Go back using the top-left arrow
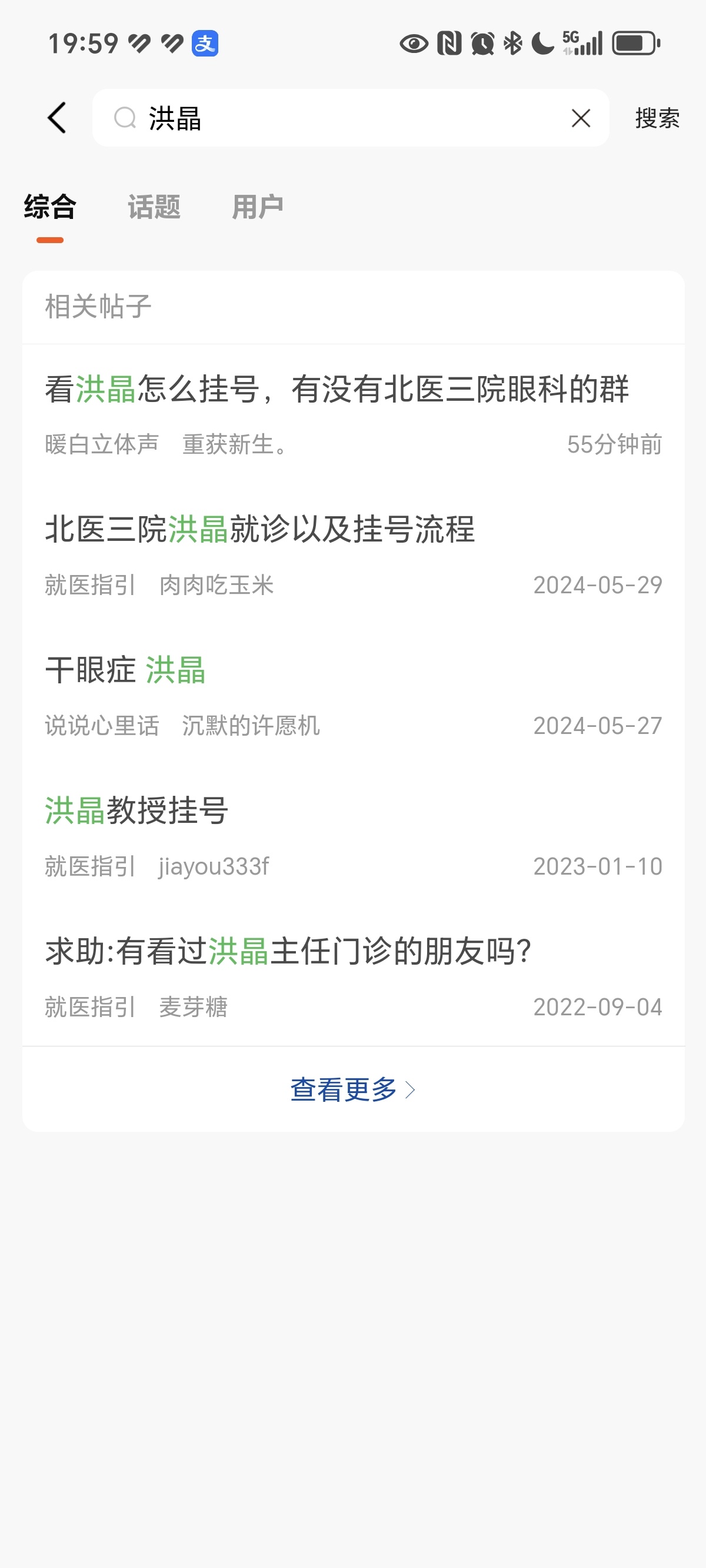Viewport: 706px width, 1568px height. click(x=57, y=118)
